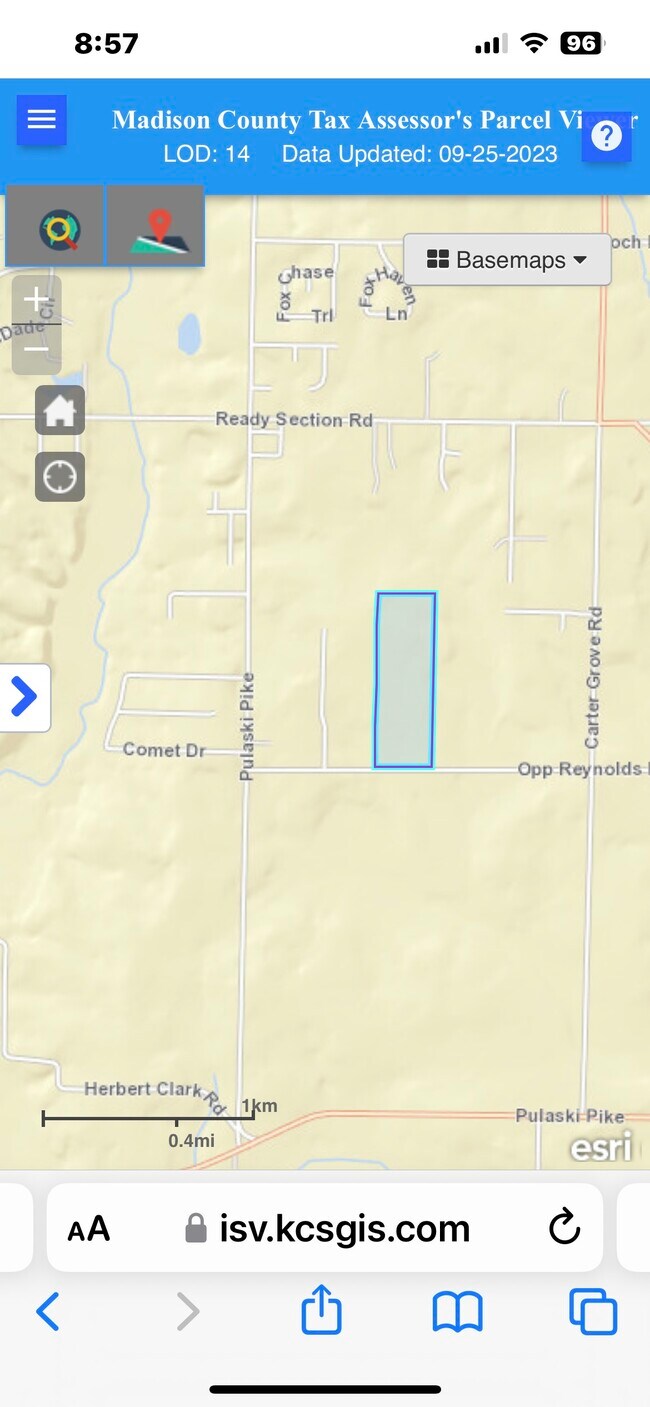This screenshot has height=1407, width=650.
Task: Expand the Basemaps dropdown
Action: (x=507, y=260)
